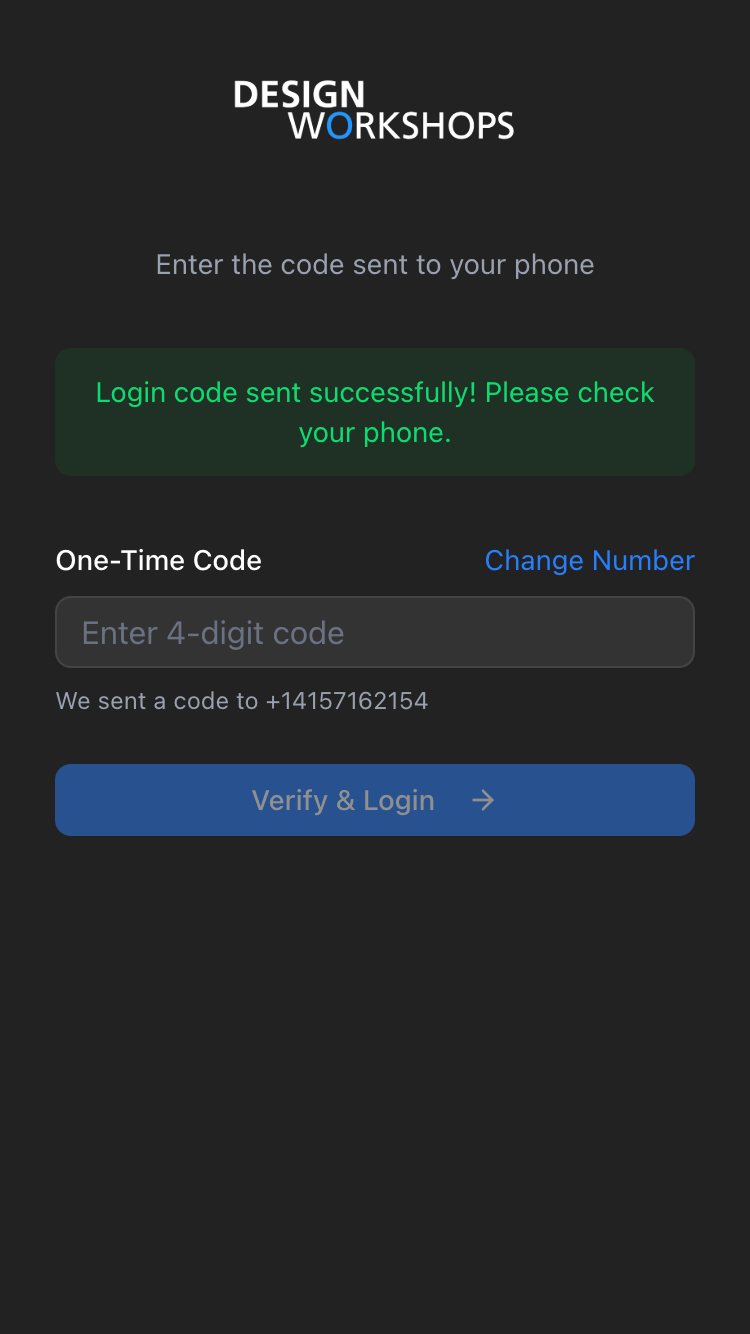Select the 'Enter 4-digit code' placeholder text
Image resolution: width=750 pixels, height=1334 pixels.
point(213,632)
